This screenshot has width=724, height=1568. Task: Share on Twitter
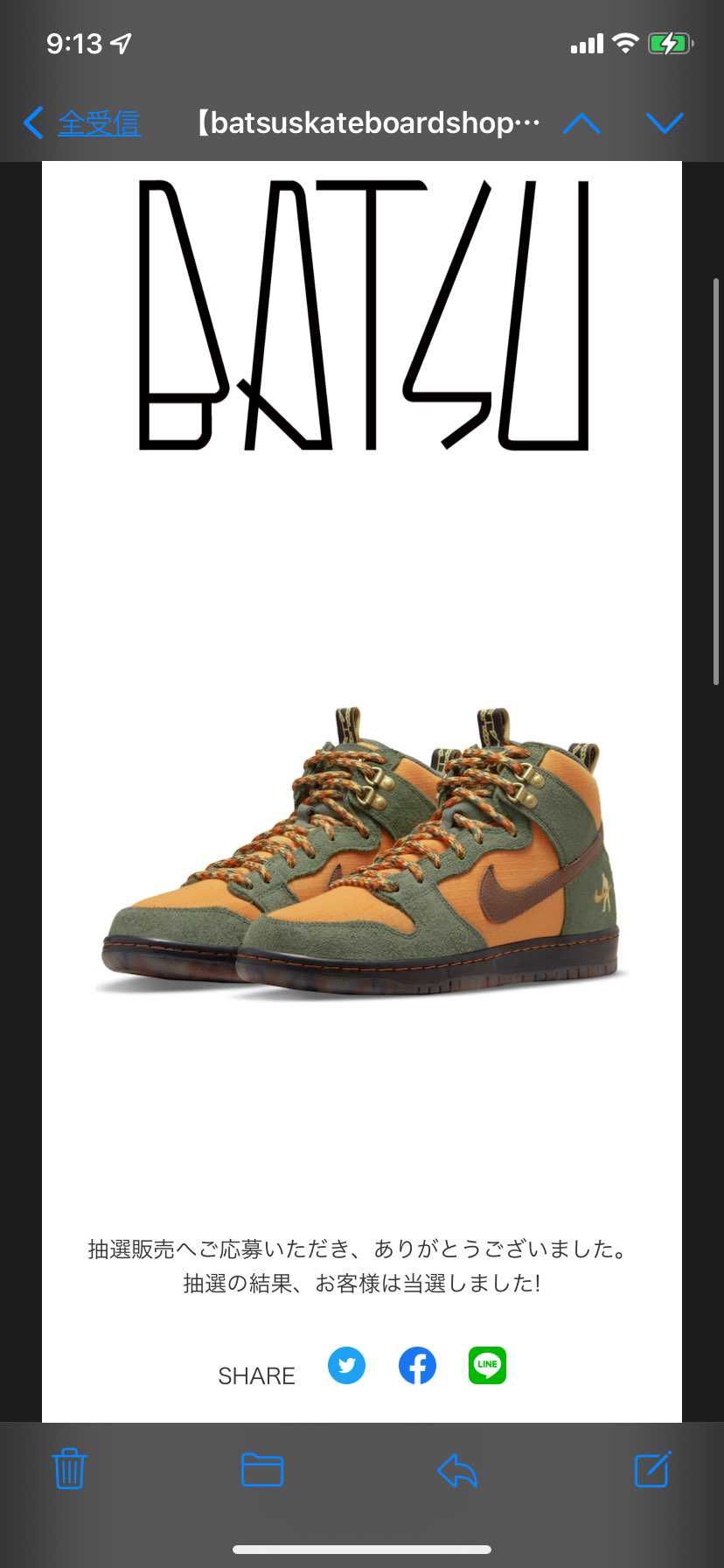(x=346, y=1365)
